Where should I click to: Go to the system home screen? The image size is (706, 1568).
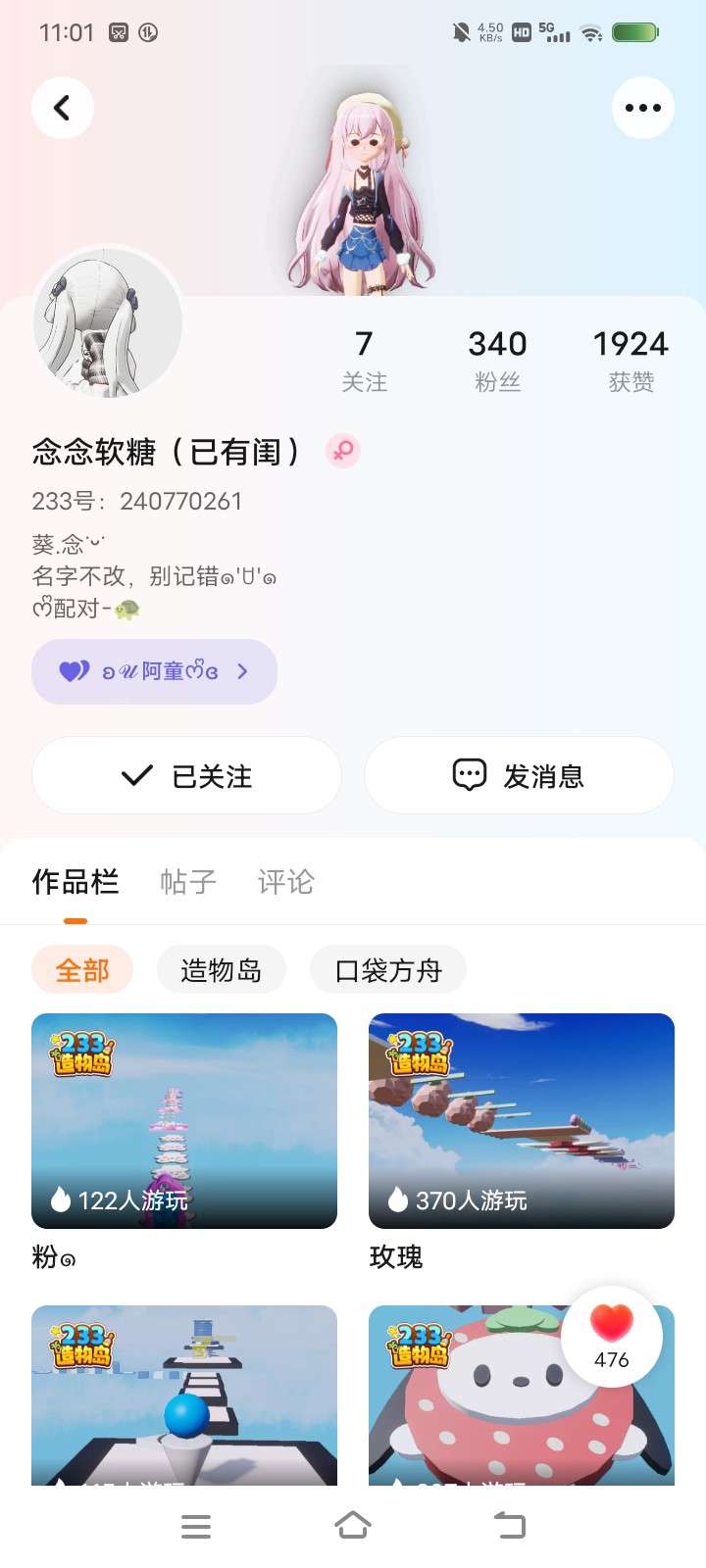[x=353, y=1526]
